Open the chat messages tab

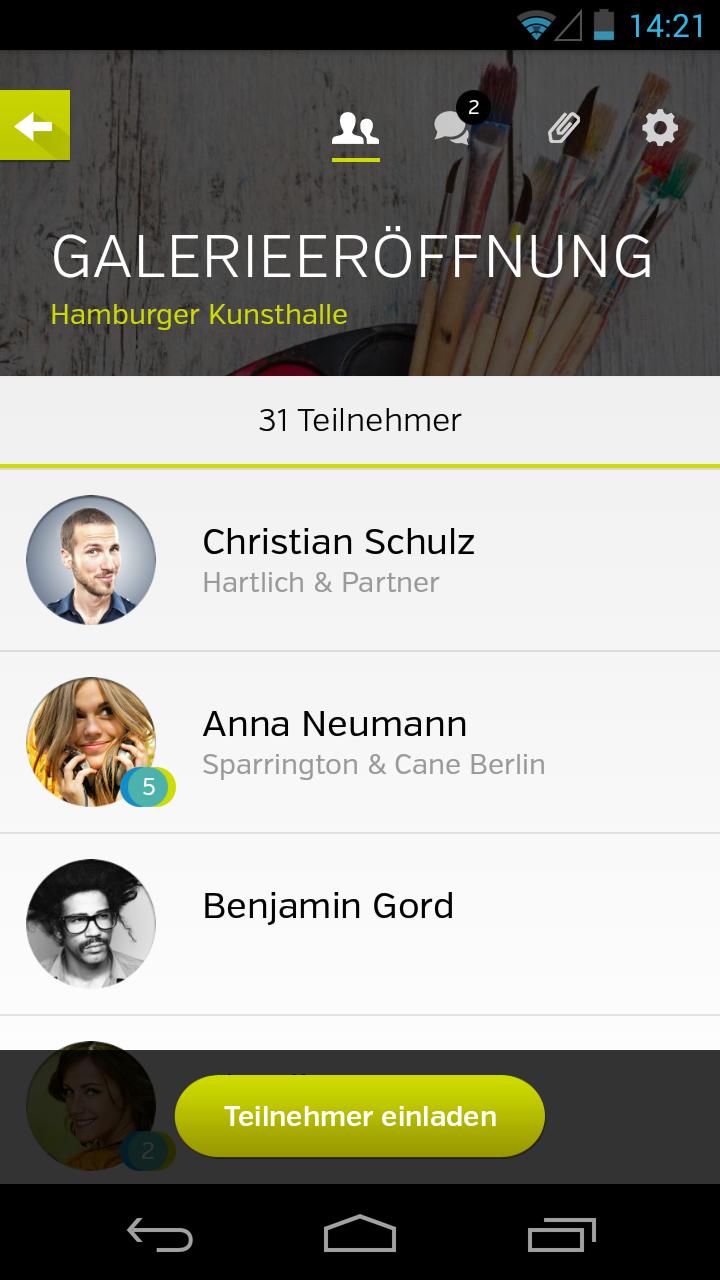tap(453, 128)
